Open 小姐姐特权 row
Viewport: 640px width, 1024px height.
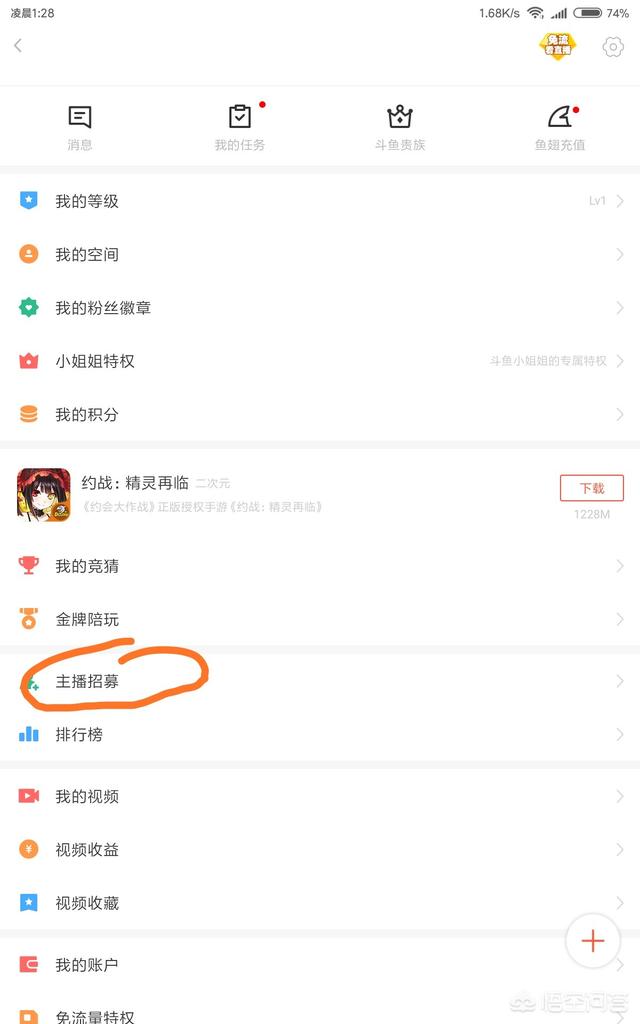[320, 361]
